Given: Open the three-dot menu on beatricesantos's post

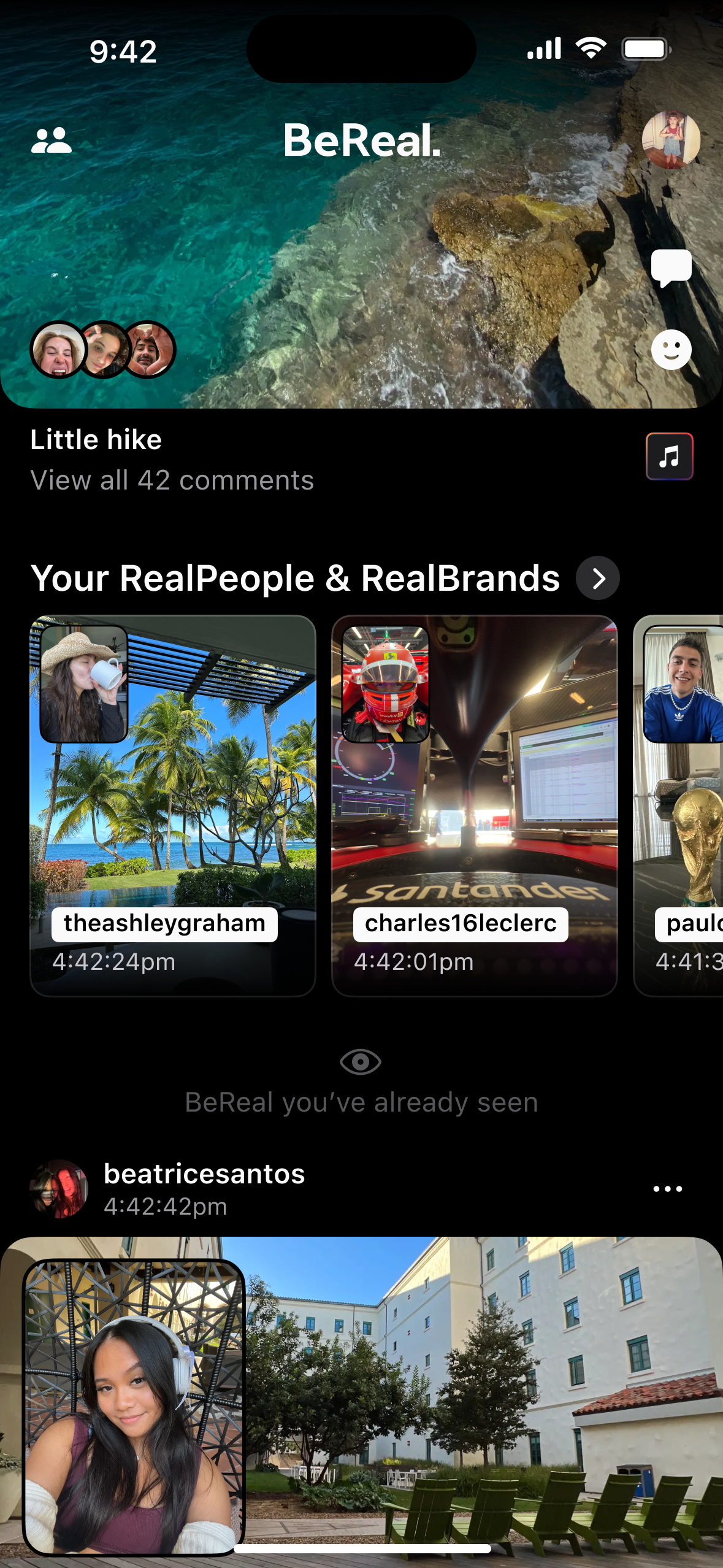Looking at the screenshot, I should click(x=667, y=1189).
